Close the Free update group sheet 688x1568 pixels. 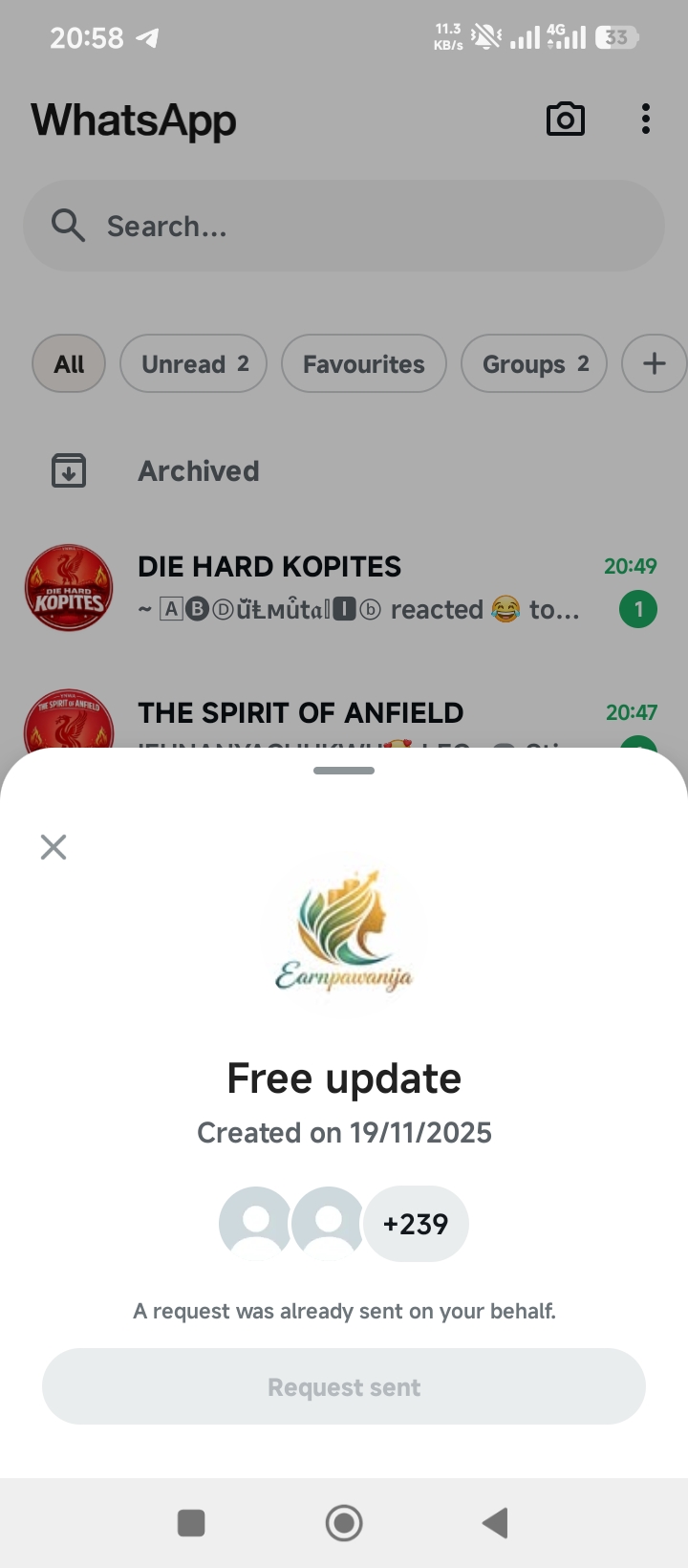tap(54, 846)
